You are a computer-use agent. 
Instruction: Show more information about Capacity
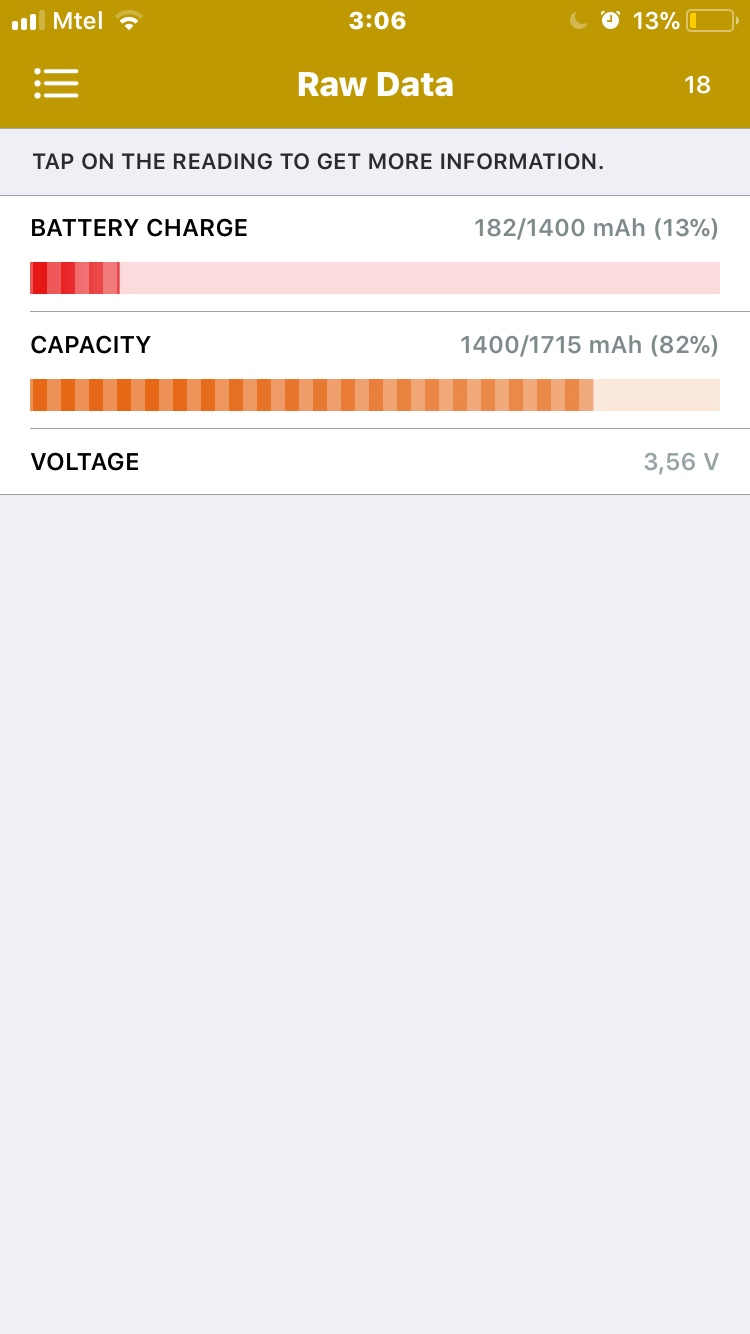coord(375,370)
